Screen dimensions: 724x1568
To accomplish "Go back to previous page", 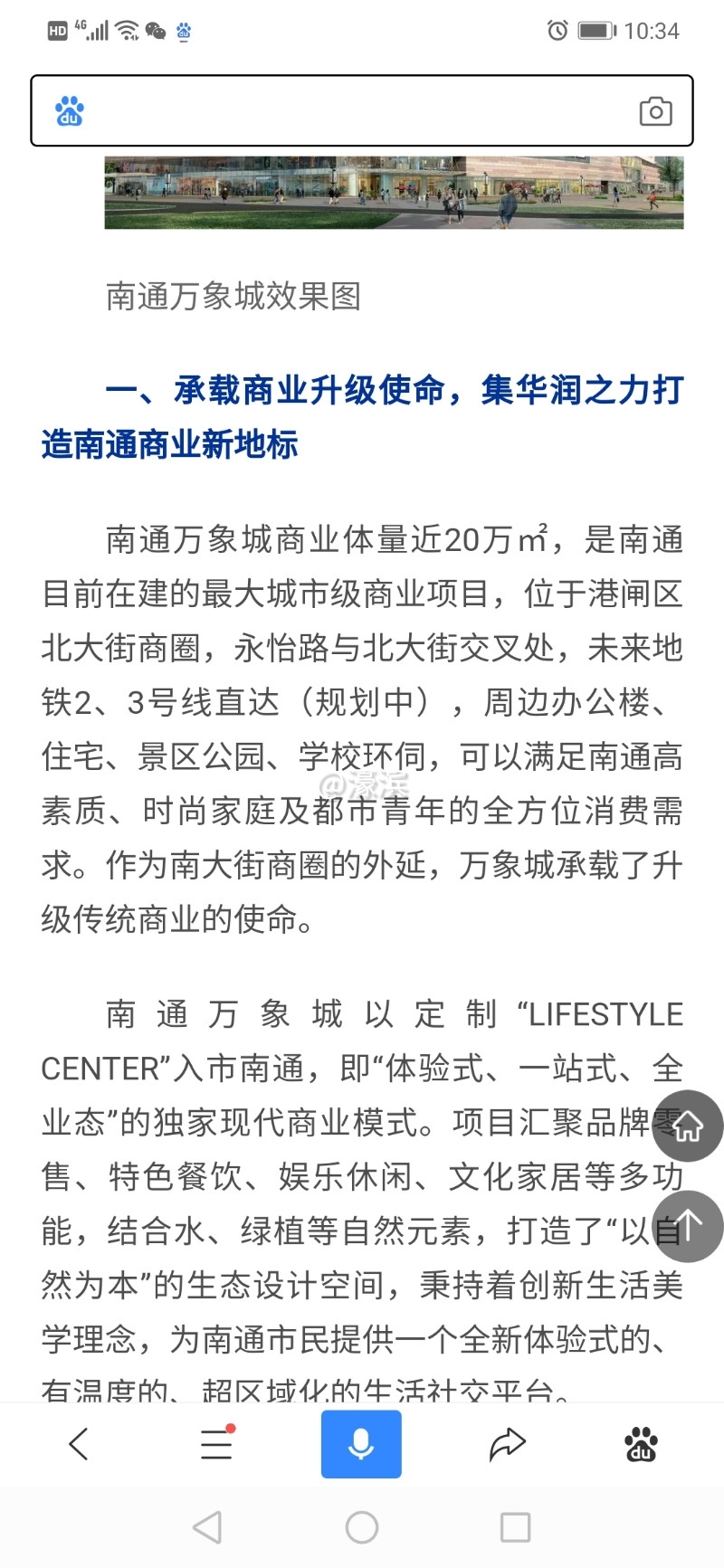I will pyautogui.click(x=80, y=1444).
